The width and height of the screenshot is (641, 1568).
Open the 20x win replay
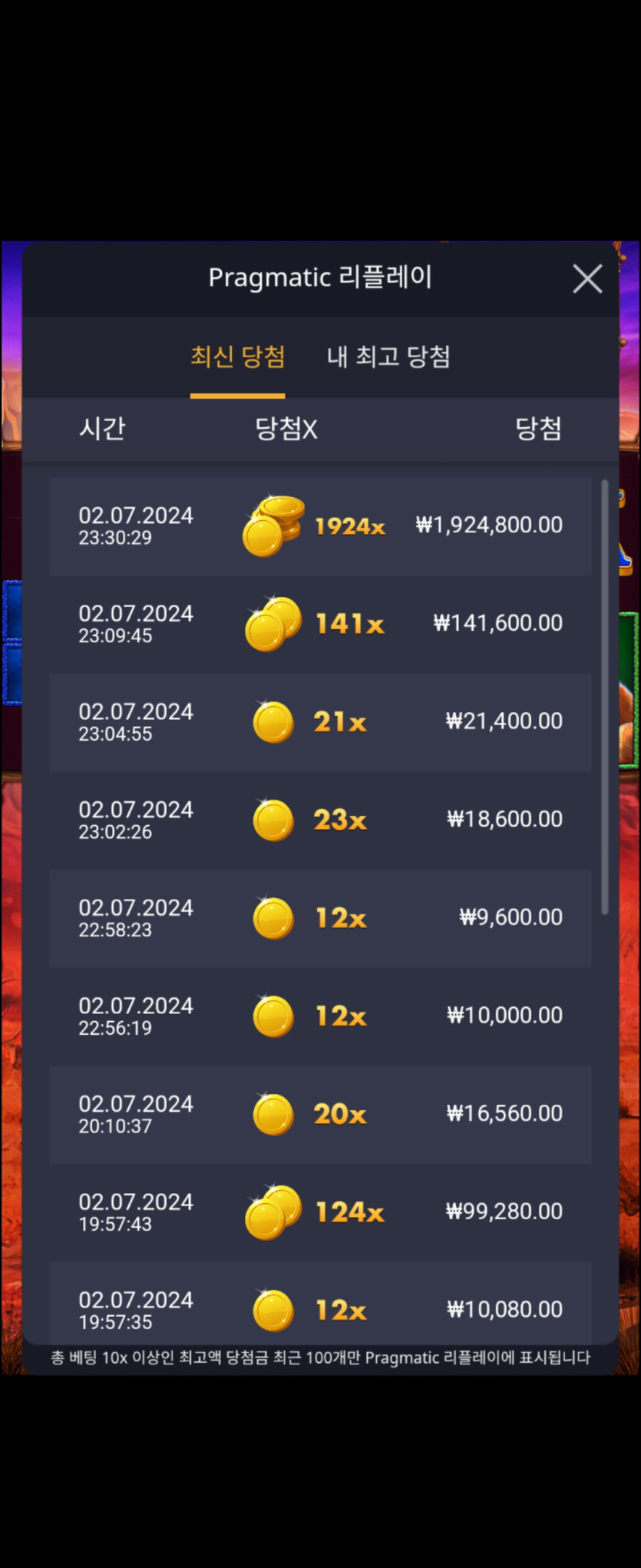point(320,1114)
